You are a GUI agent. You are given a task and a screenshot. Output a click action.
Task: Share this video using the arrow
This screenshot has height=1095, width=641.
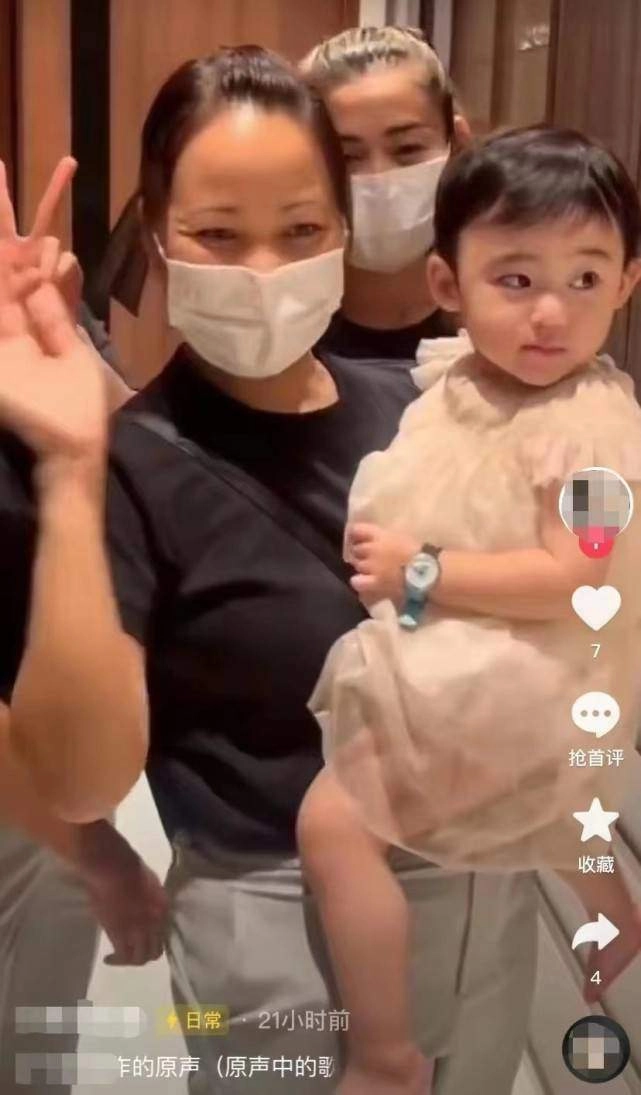pos(595,932)
